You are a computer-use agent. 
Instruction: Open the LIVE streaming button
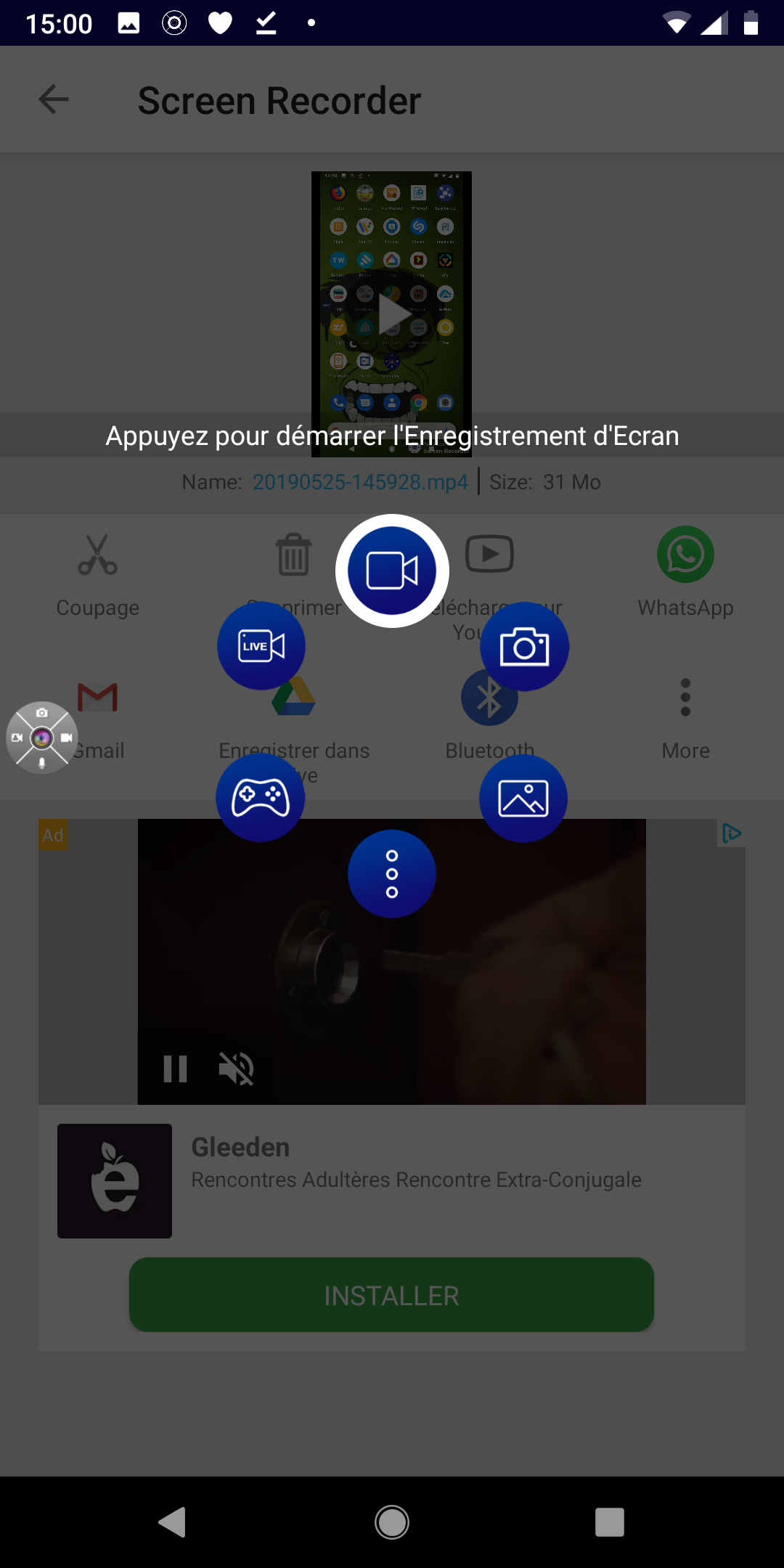coord(261,646)
